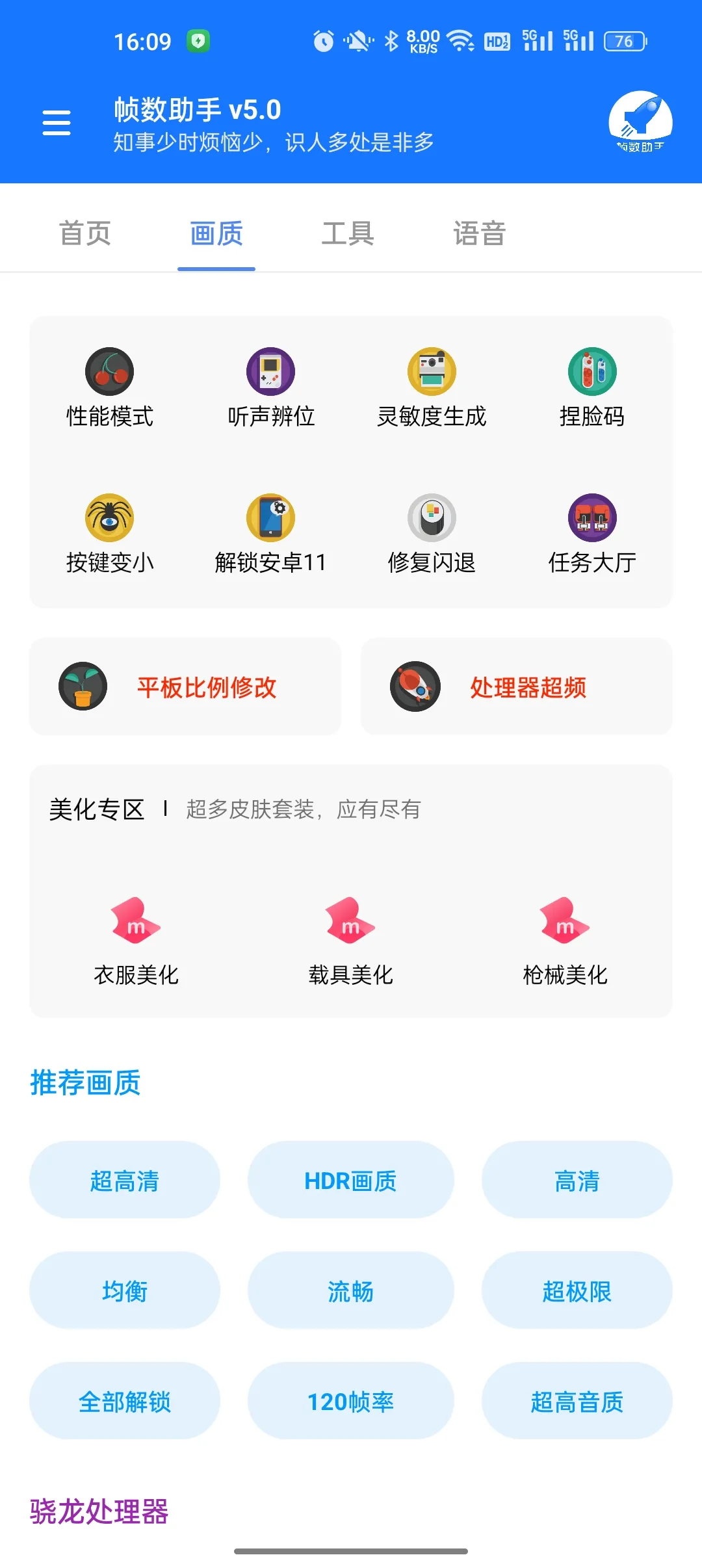Viewport: 702px width, 1568px height.
Task: Tap 修复闪退 to fix crashes
Action: click(x=432, y=534)
